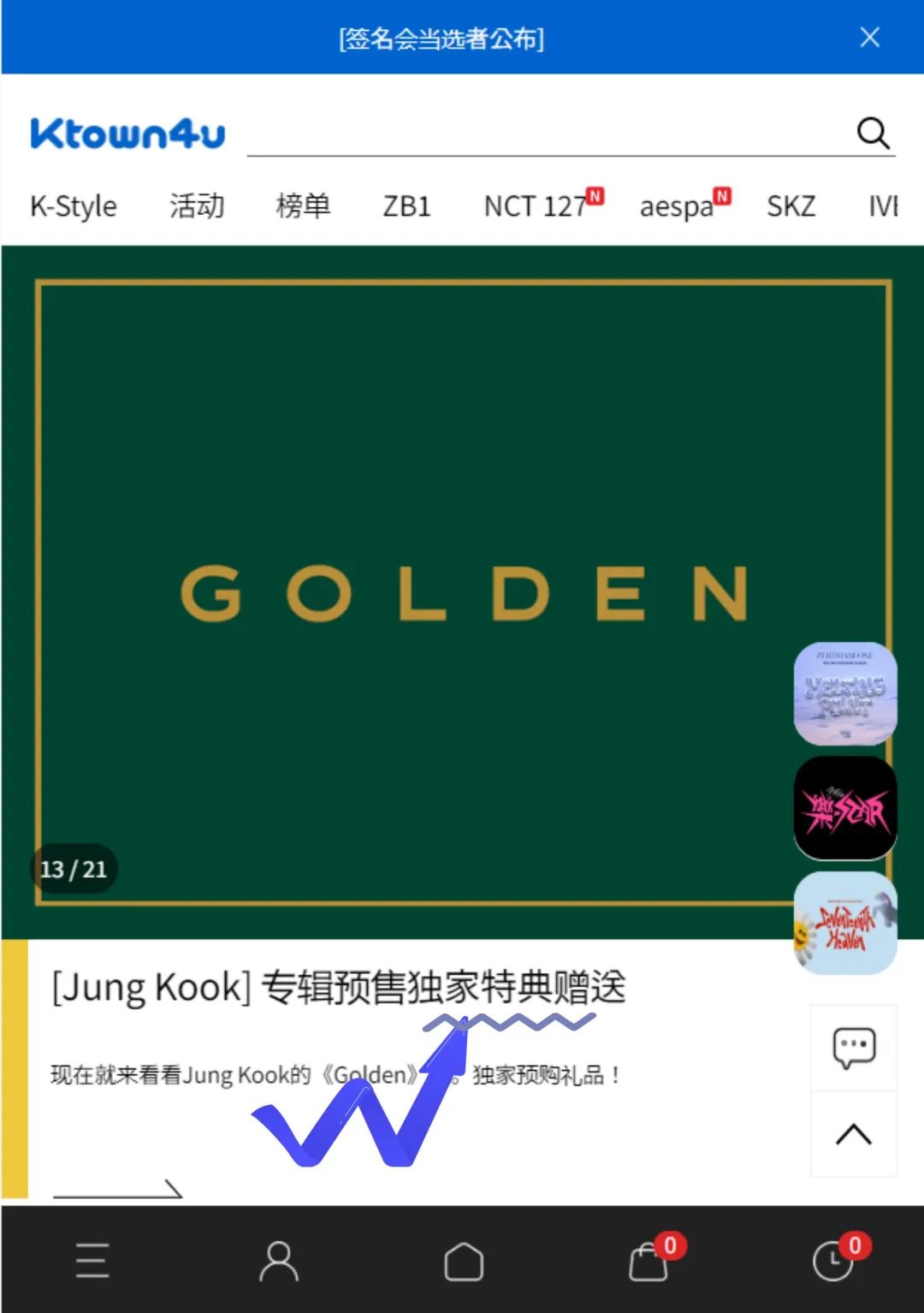The width and height of the screenshot is (924, 1313).
Task: Open the hamburger menu
Action: pyautogui.click(x=92, y=1261)
